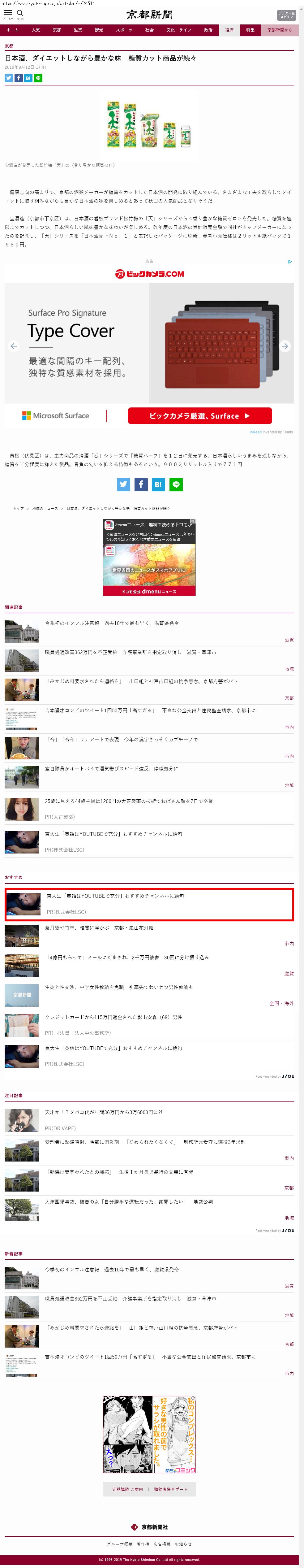The height and width of the screenshot is (1568, 304).
Task: Open recommended 渡月橋や竹林 嵐山花灯路 article
Action: tap(99, 928)
